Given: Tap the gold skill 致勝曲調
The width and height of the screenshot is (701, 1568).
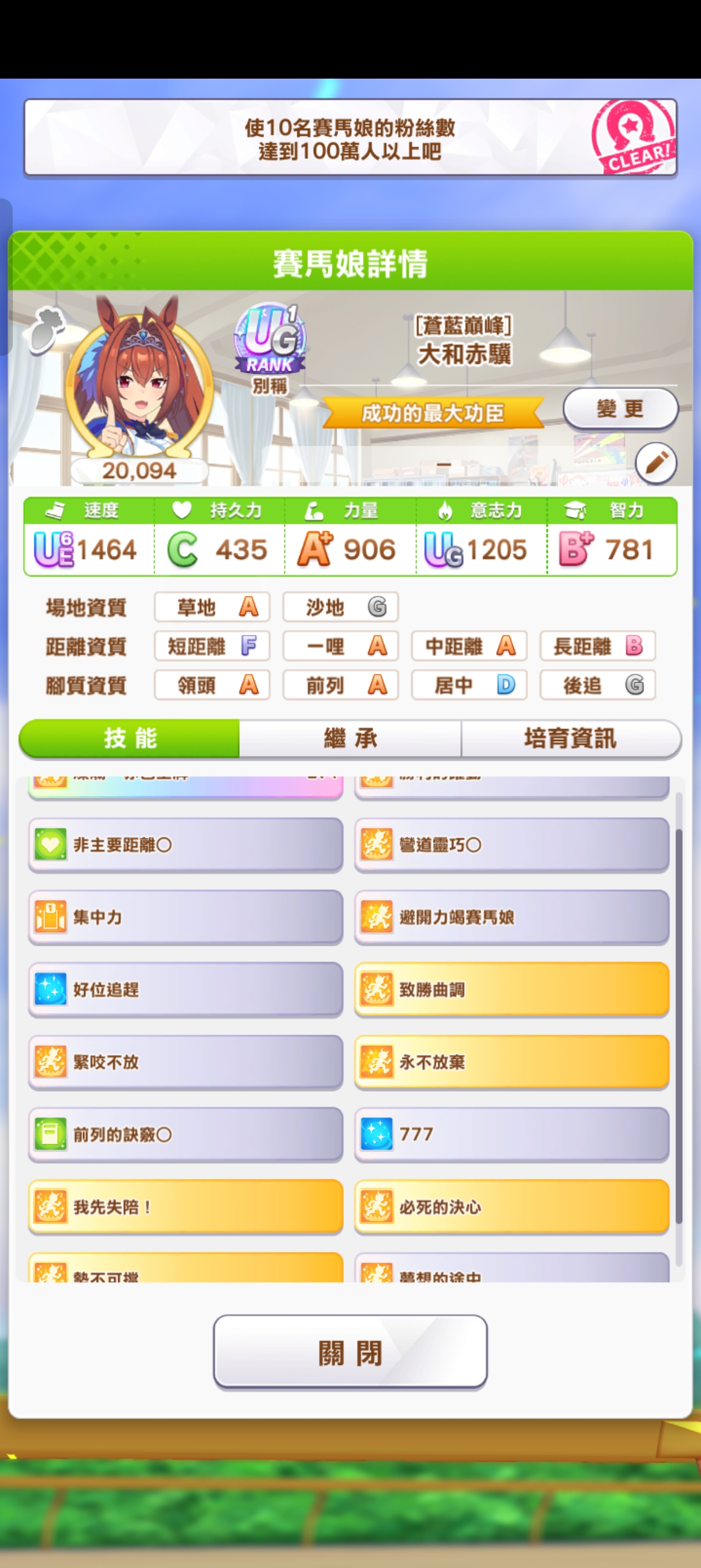Looking at the screenshot, I should pyautogui.click(x=512, y=990).
